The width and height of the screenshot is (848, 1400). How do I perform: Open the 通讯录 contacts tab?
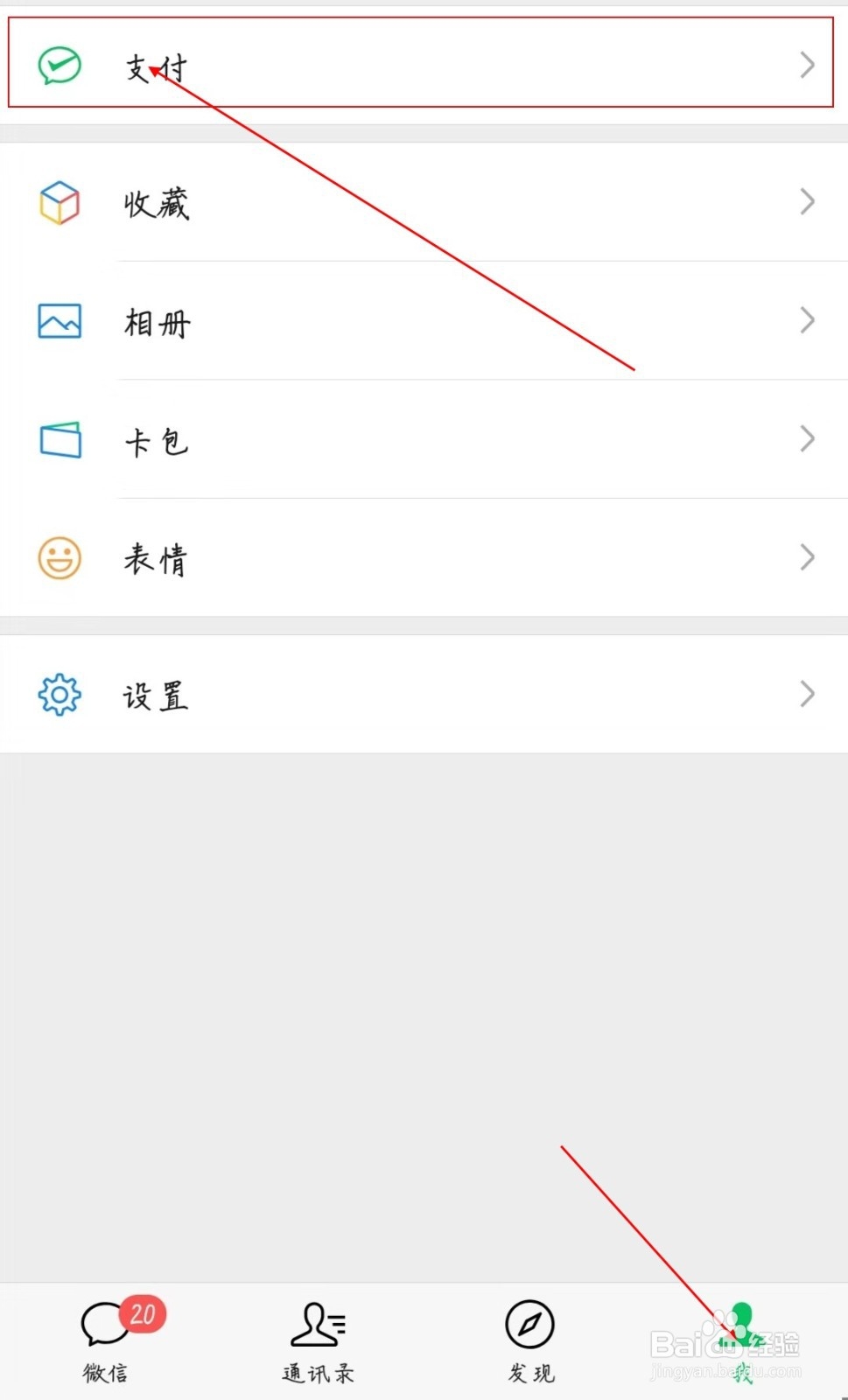(317, 1339)
